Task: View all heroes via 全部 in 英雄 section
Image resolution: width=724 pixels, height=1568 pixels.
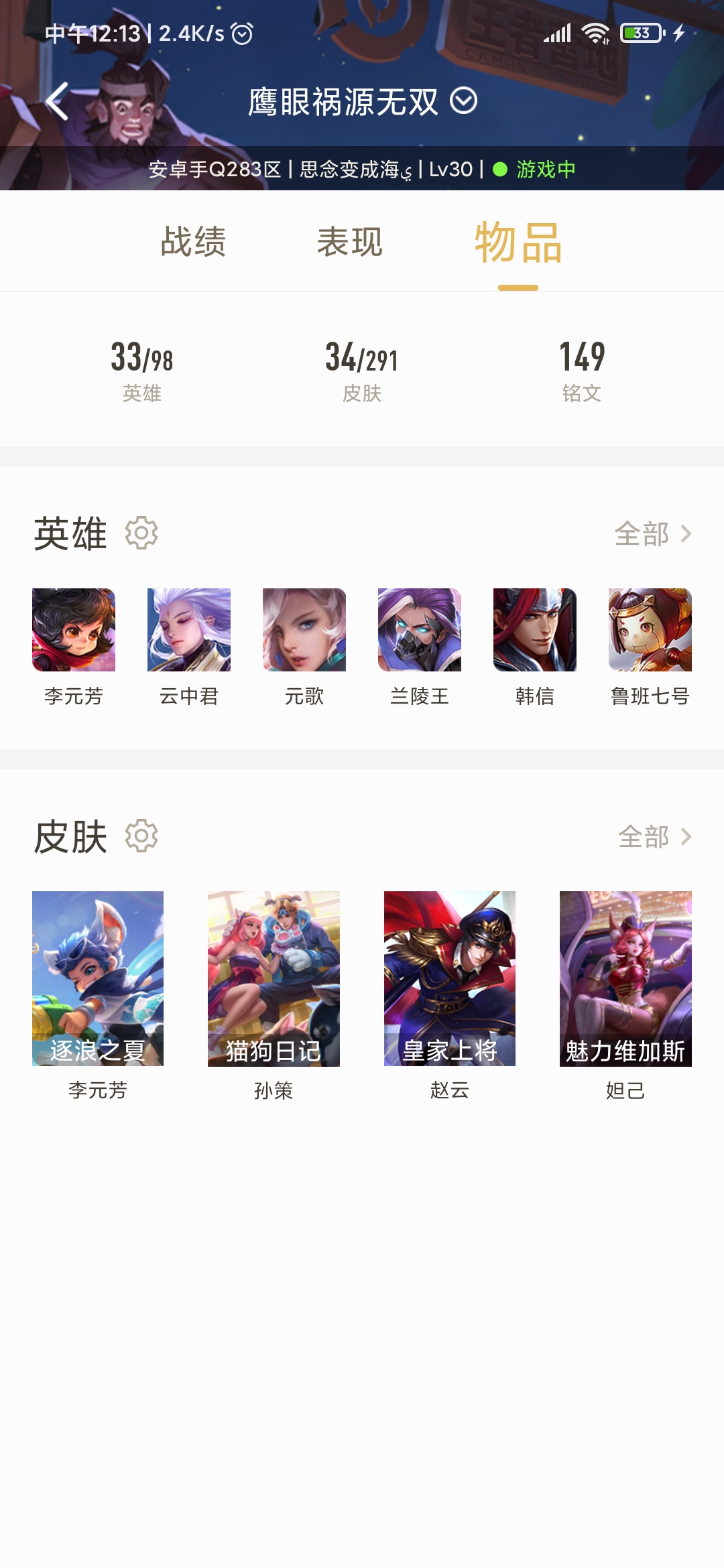Action: coord(653,534)
